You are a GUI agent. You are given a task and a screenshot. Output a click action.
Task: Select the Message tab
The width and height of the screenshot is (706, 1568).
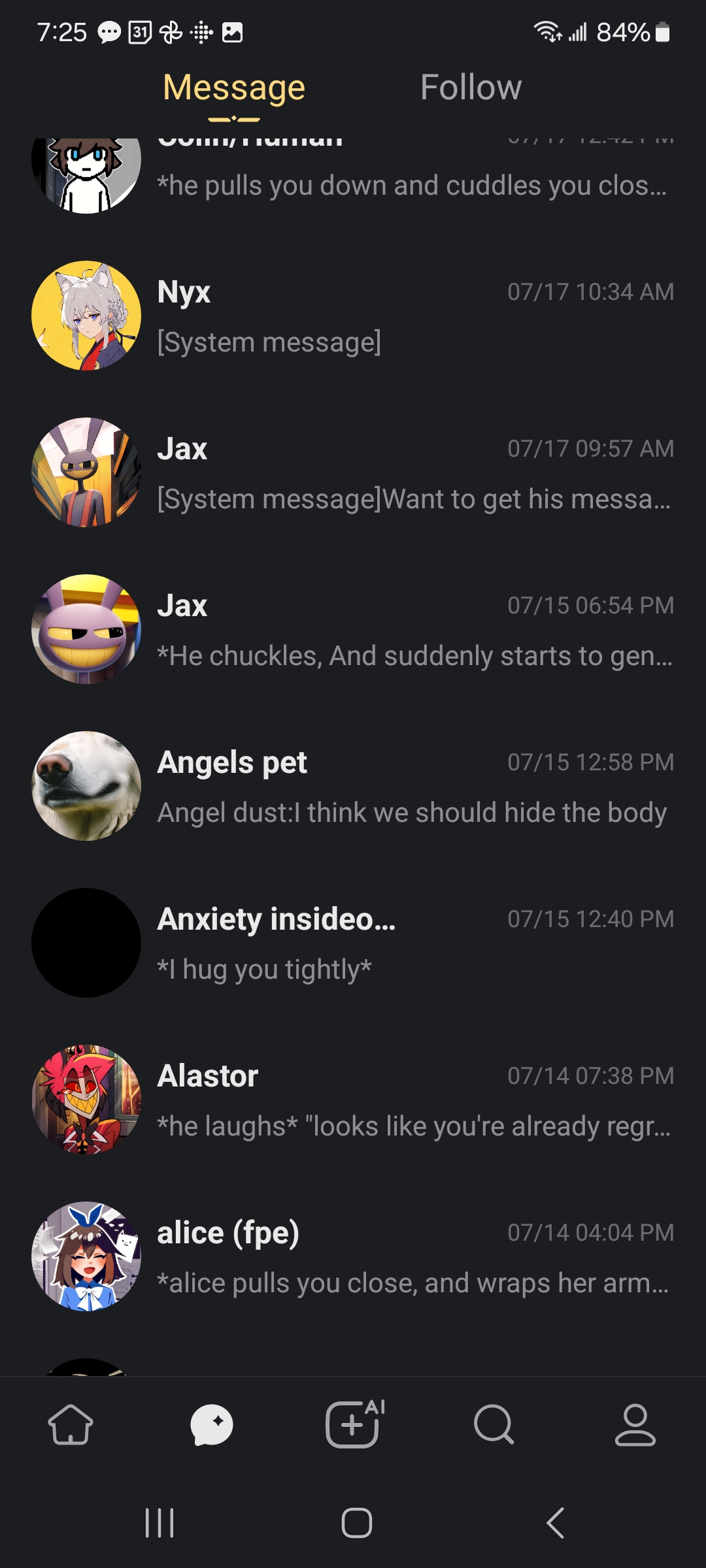click(x=234, y=88)
